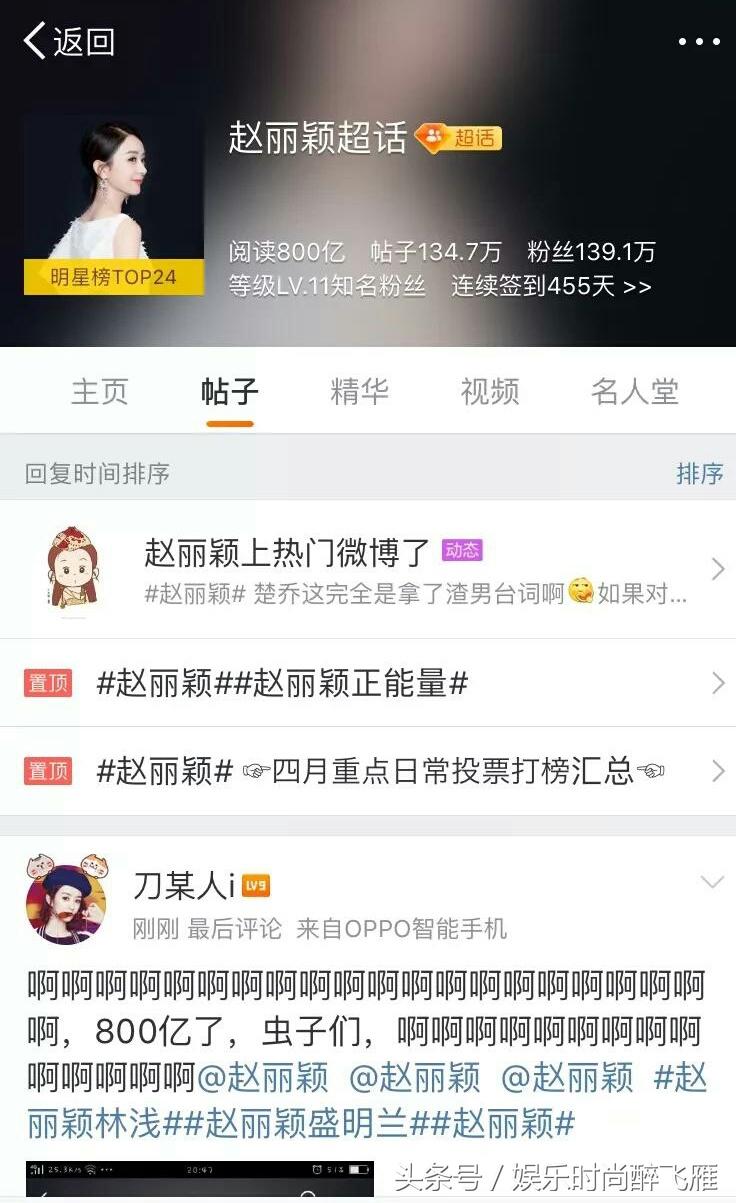Open the 视频 tab
The height and width of the screenshot is (1203, 736).
(x=489, y=392)
